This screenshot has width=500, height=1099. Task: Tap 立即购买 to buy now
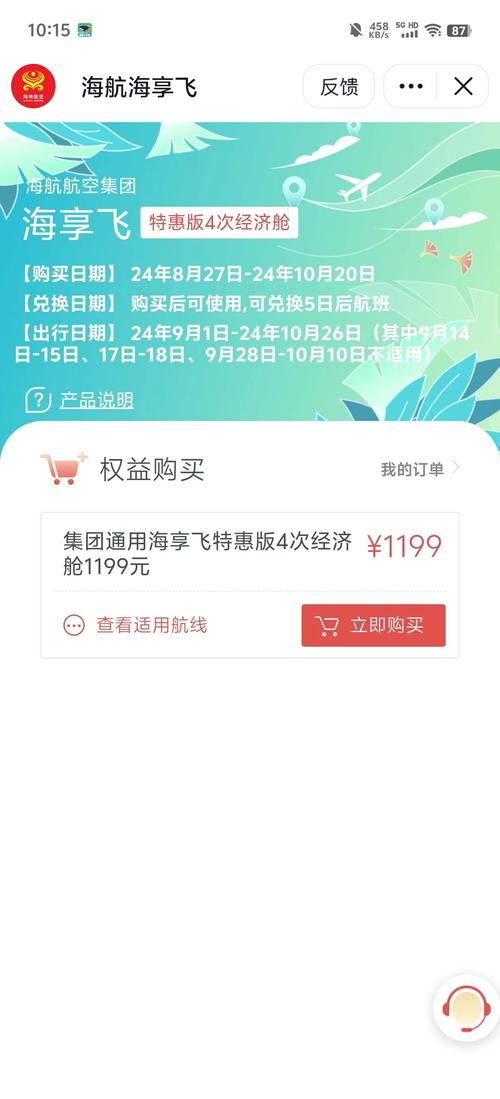[x=373, y=625]
